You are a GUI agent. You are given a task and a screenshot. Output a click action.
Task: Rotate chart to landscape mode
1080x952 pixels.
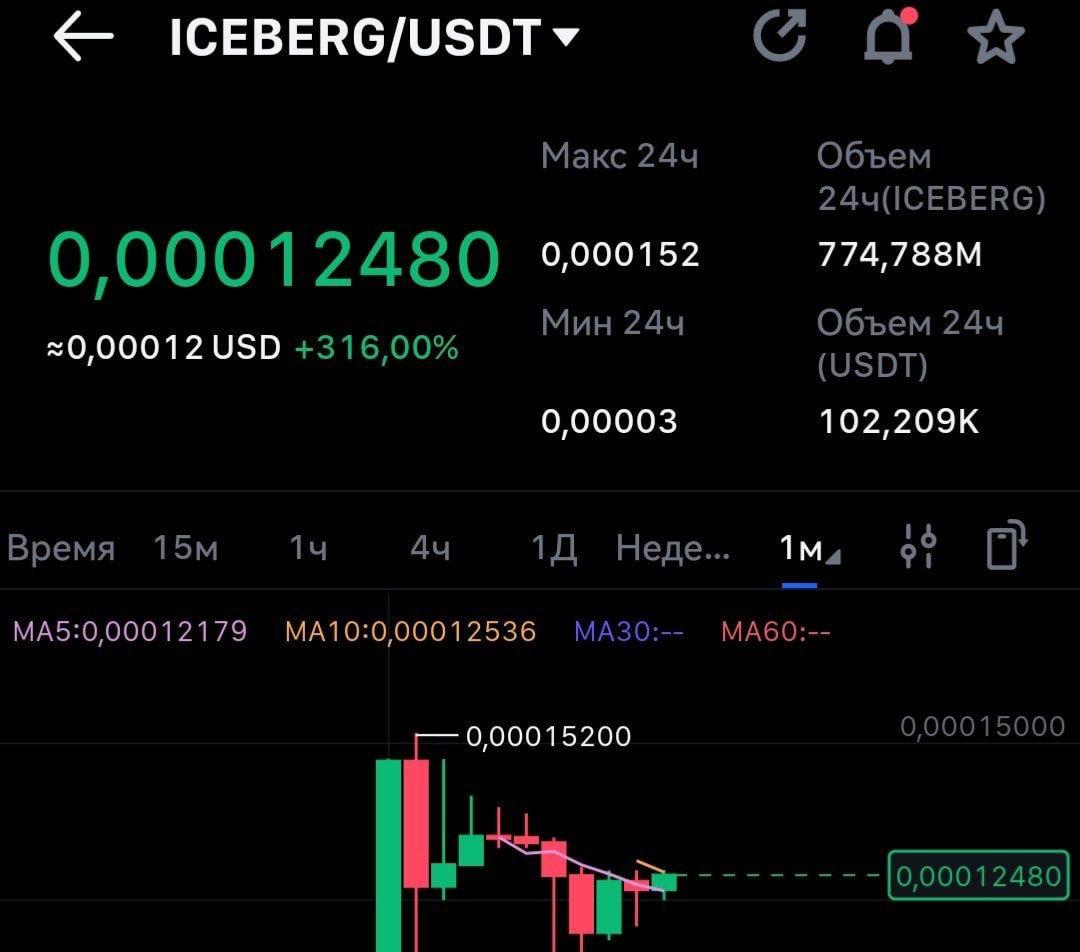click(1006, 544)
